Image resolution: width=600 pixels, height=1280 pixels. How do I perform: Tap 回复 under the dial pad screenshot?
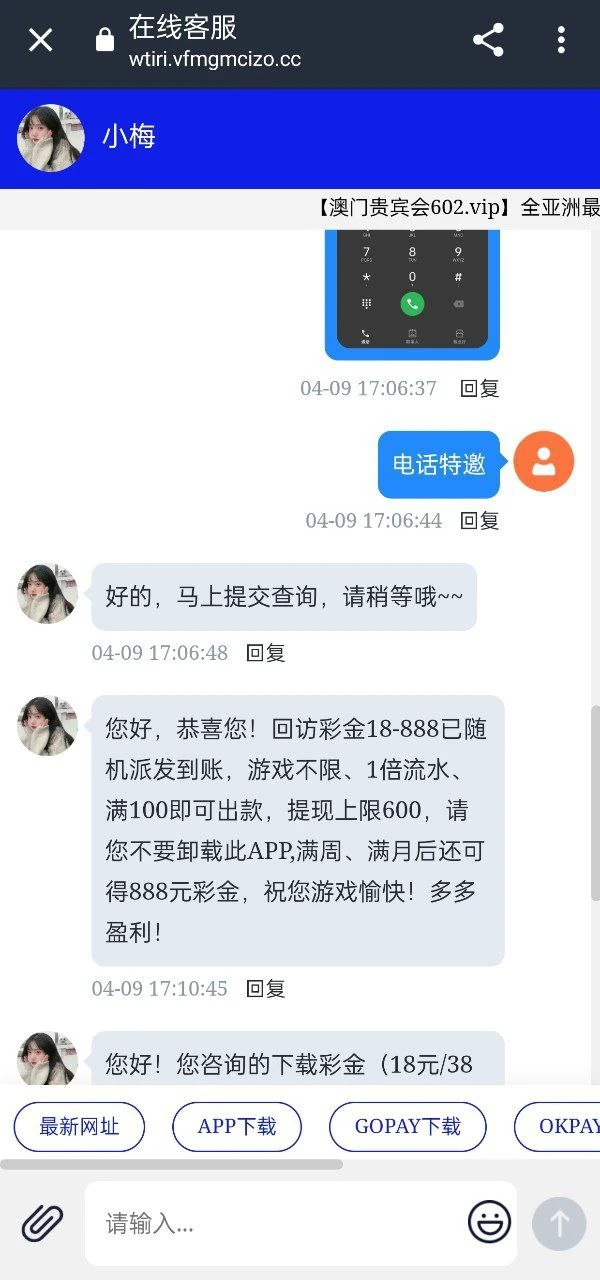click(479, 389)
